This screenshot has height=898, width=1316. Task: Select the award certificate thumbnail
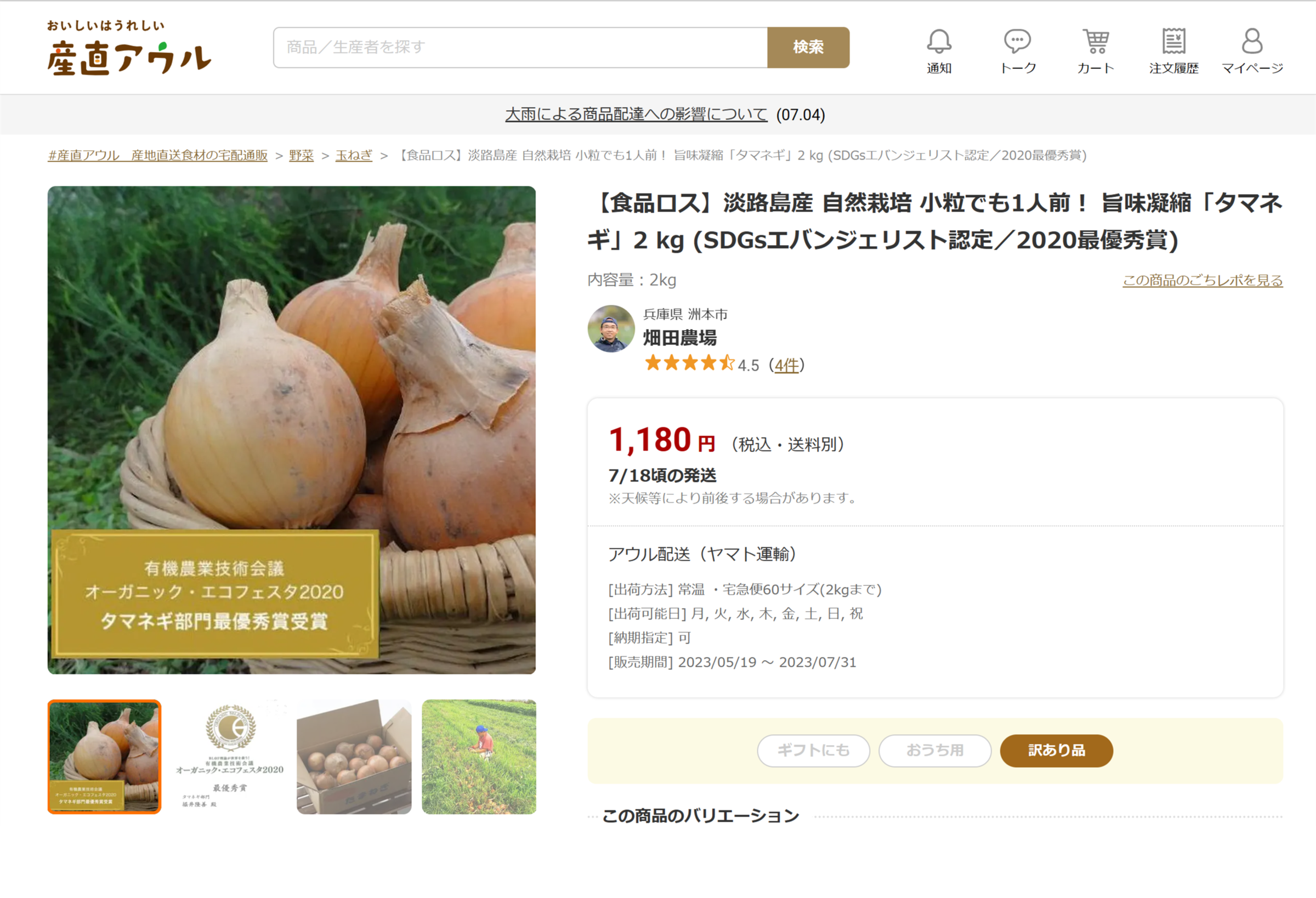click(x=229, y=757)
